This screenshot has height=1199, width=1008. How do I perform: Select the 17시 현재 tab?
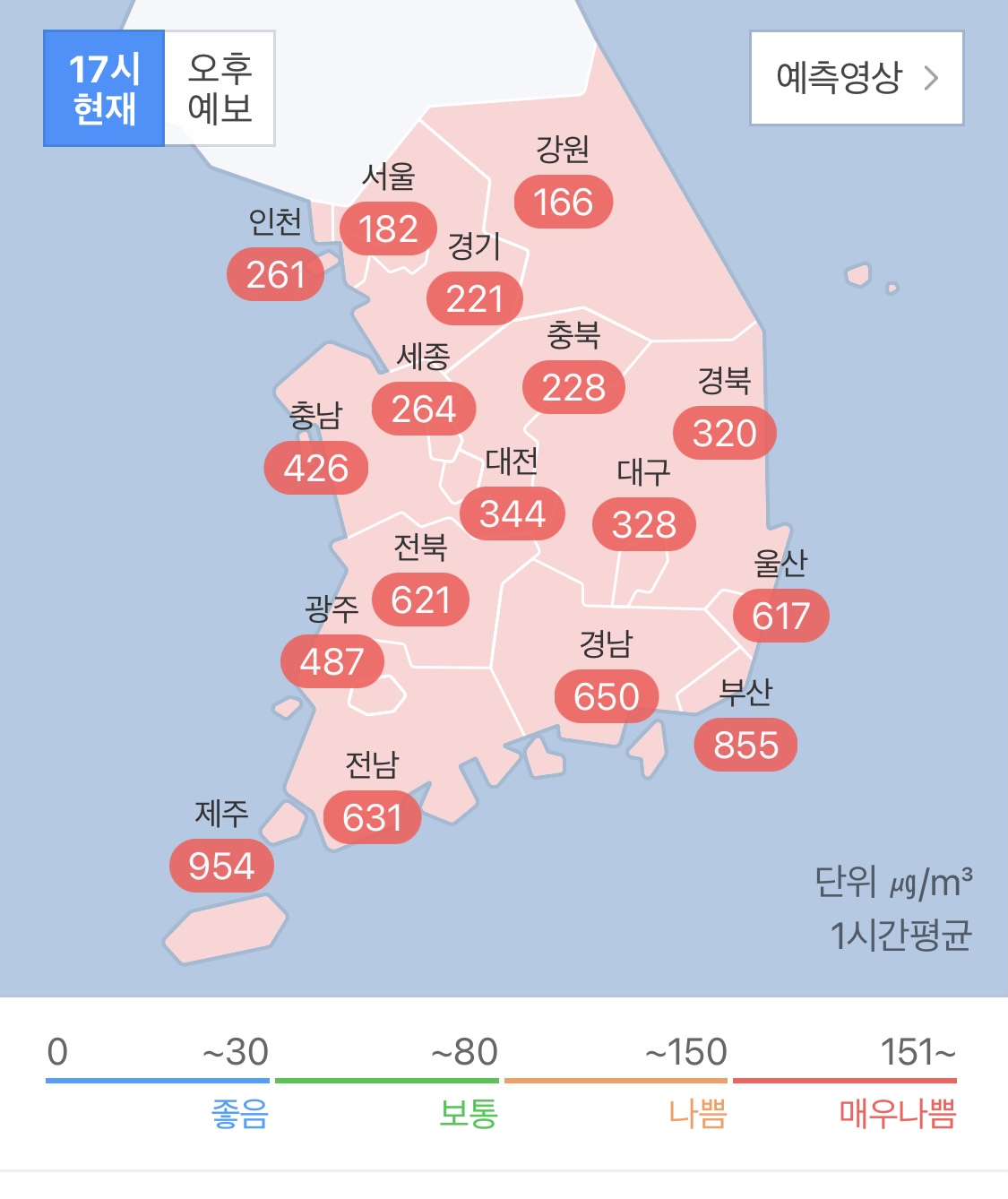click(105, 88)
